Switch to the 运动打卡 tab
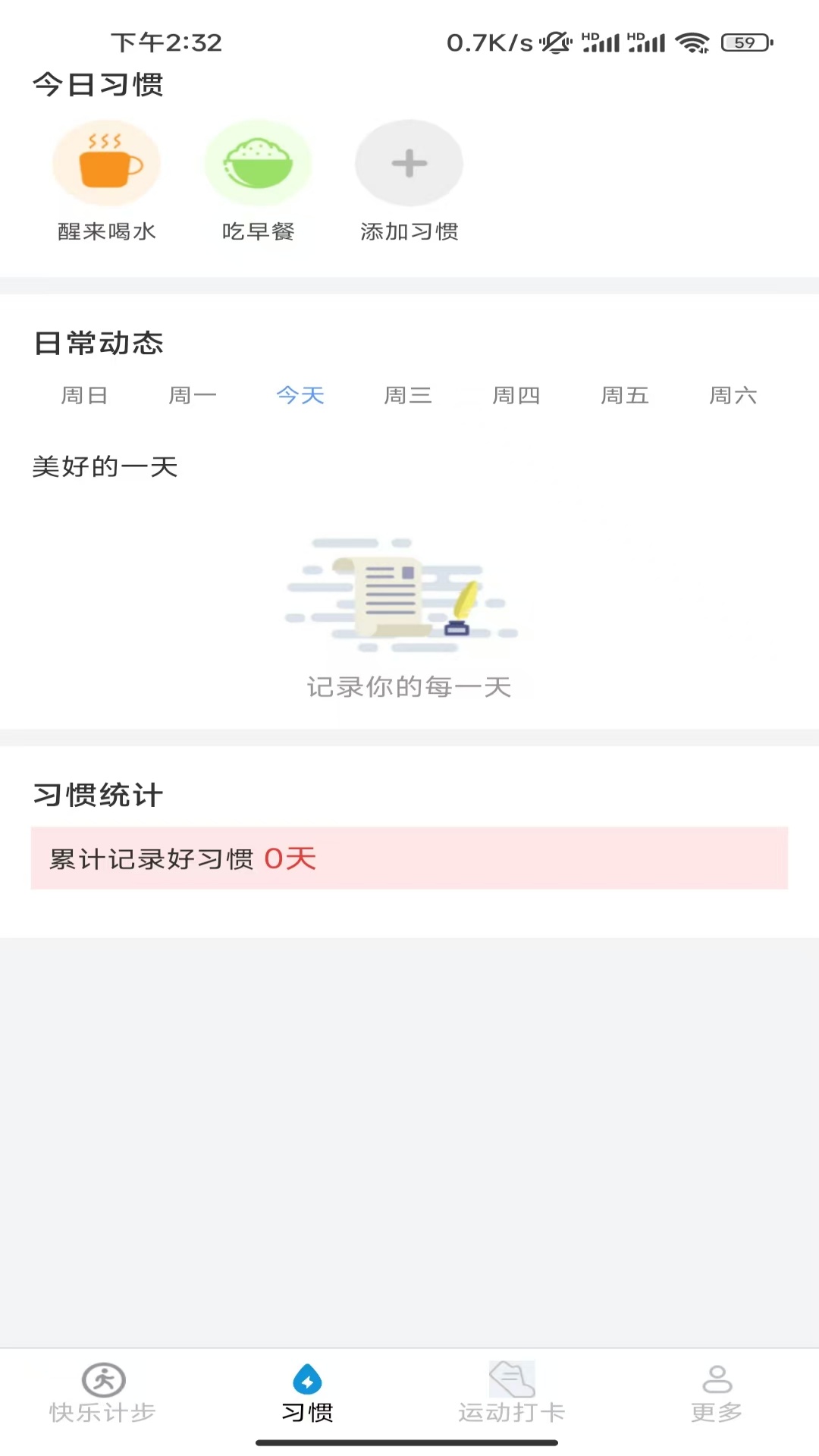 click(512, 1394)
